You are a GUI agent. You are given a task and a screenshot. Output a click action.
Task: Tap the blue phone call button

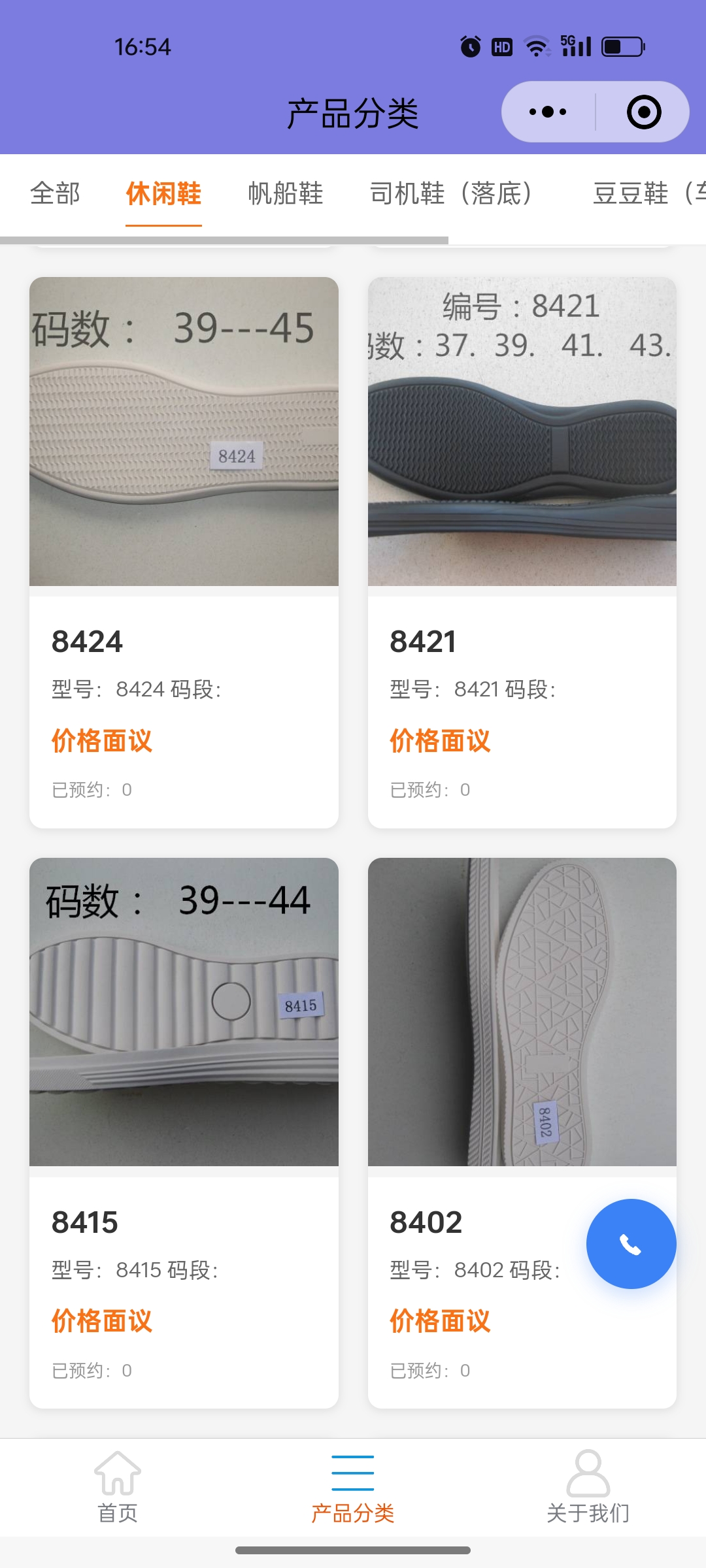click(631, 1244)
